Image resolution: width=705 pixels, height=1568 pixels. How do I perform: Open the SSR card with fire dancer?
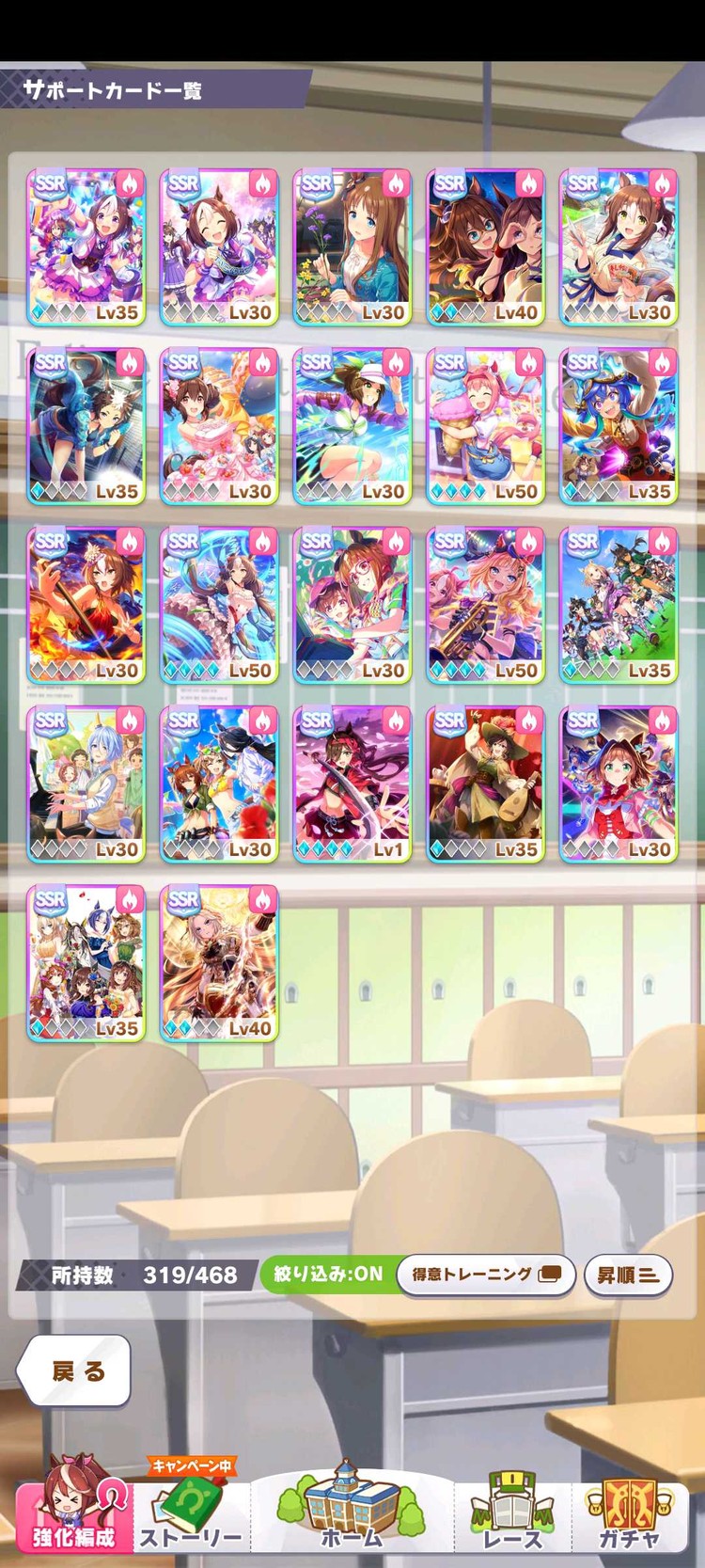86,605
